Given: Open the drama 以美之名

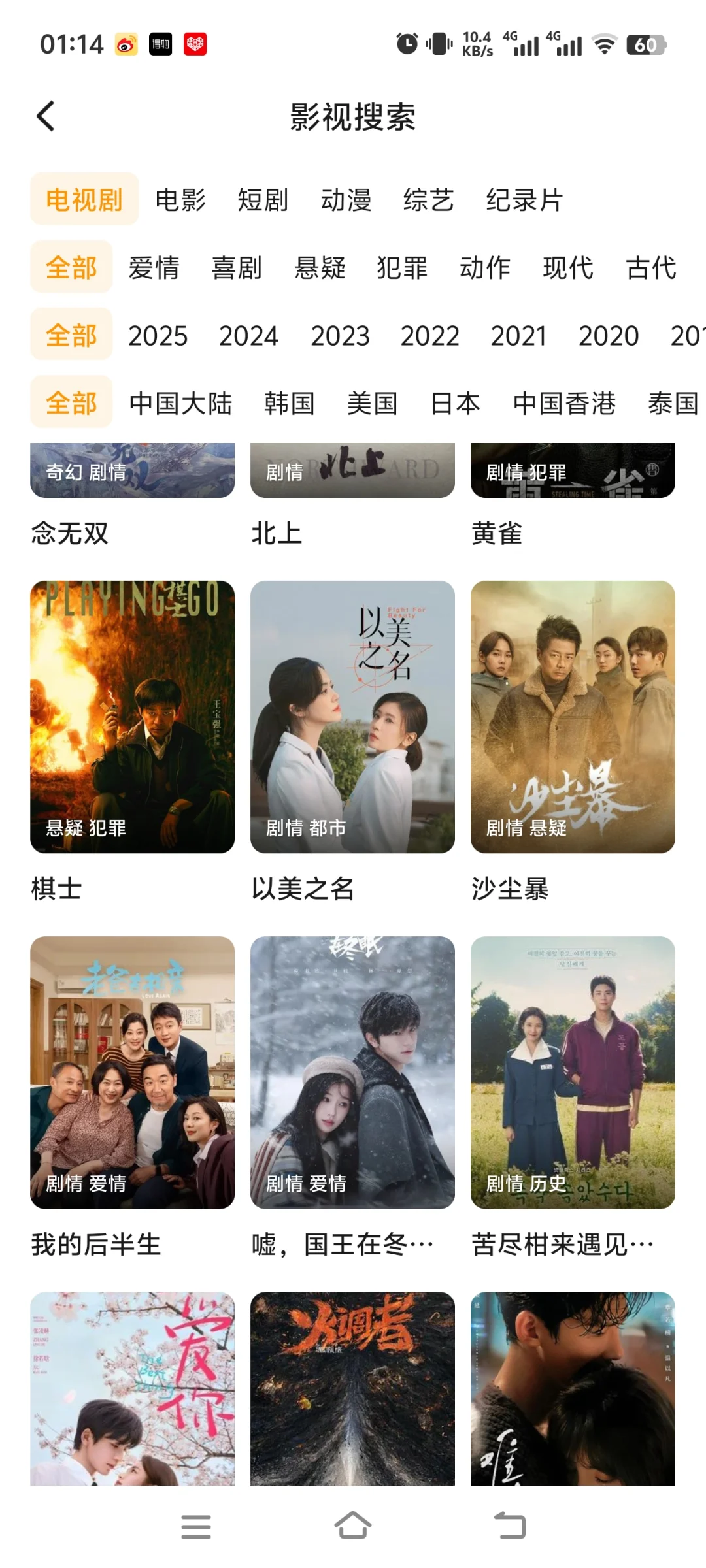Looking at the screenshot, I should (352, 717).
